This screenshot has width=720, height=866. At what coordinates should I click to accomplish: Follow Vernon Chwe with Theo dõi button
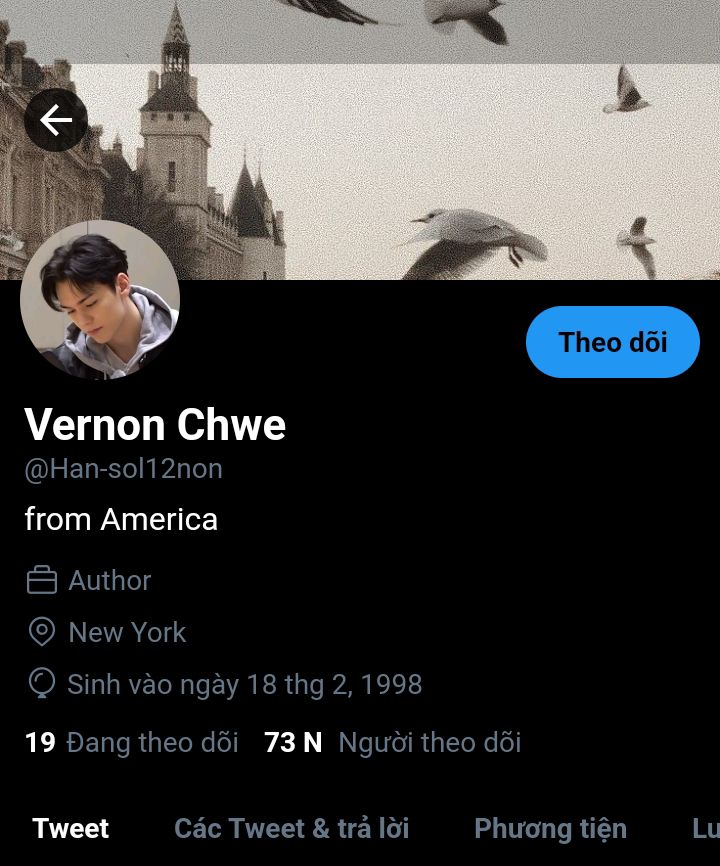tap(612, 342)
